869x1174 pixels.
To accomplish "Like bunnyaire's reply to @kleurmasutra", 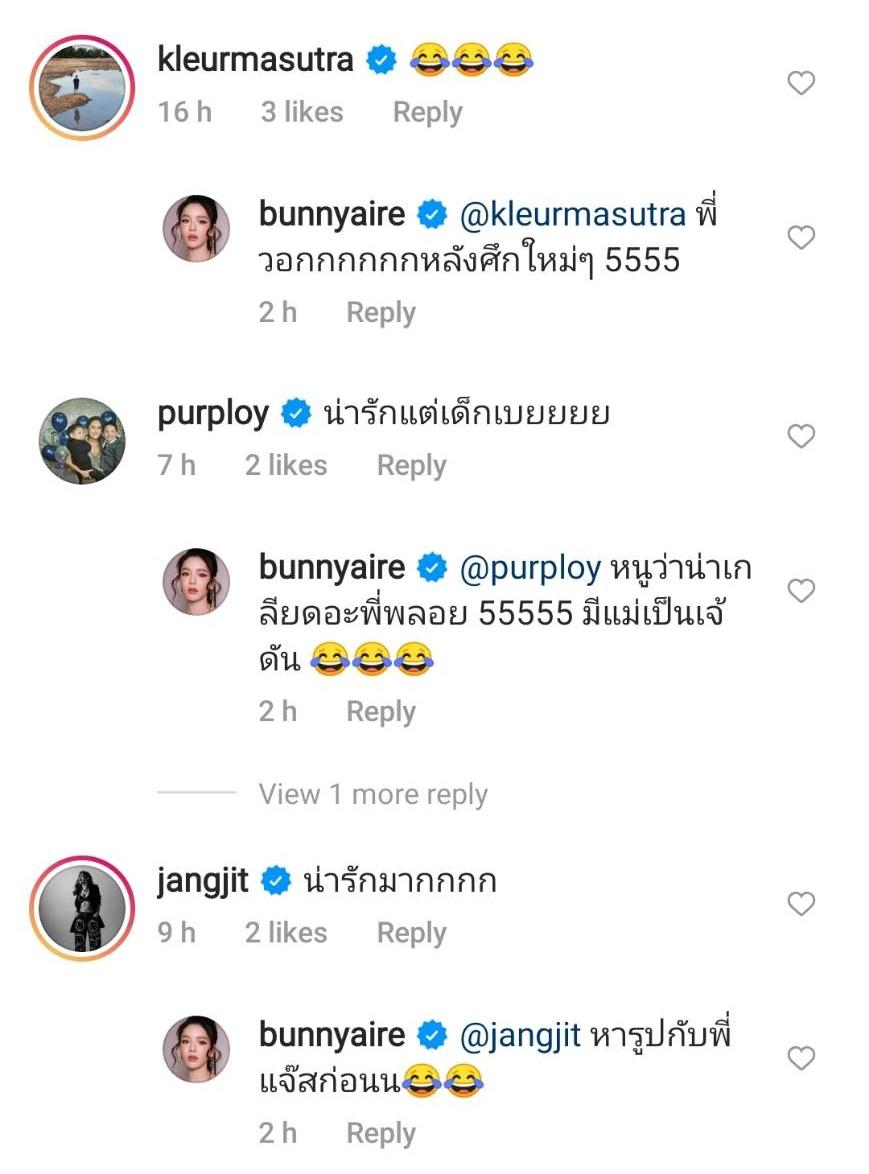I will [x=801, y=238].
